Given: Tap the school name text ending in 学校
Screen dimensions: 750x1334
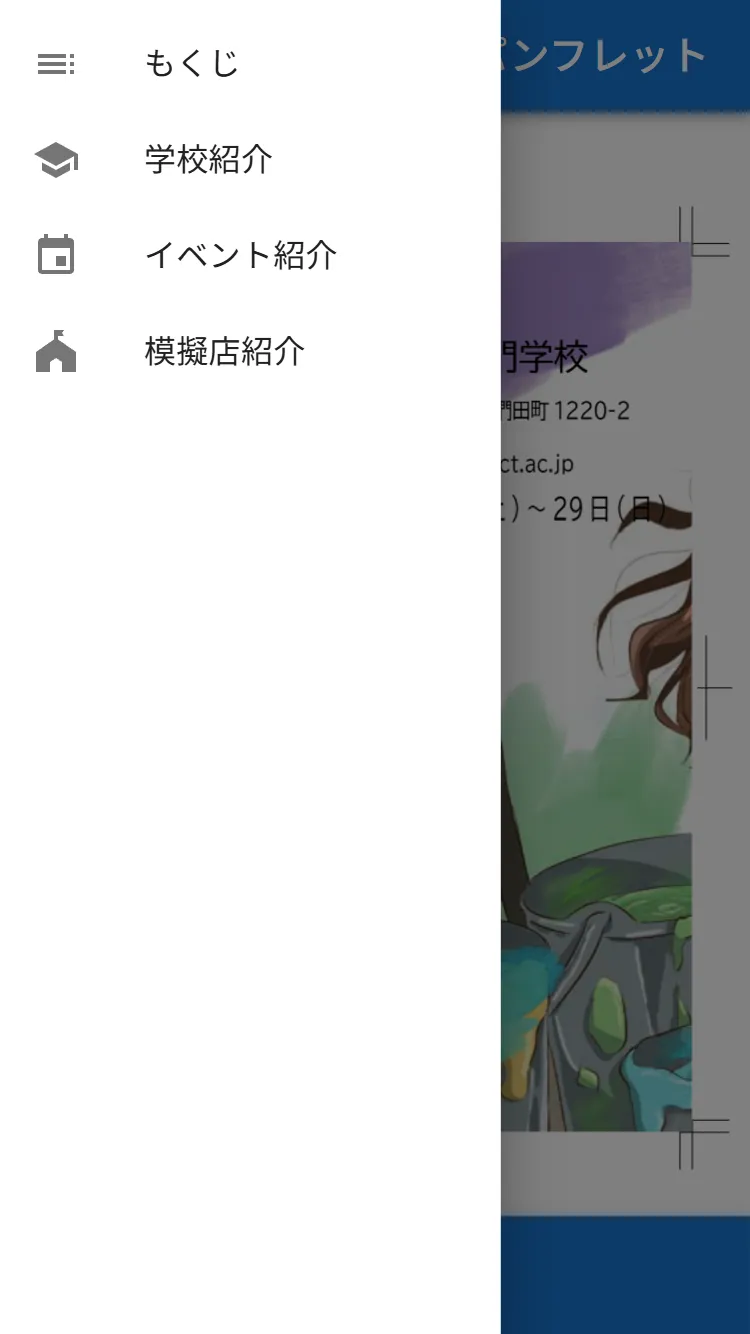Looking at the screenshot, I should pyautogui.click(x=555, y=355).
